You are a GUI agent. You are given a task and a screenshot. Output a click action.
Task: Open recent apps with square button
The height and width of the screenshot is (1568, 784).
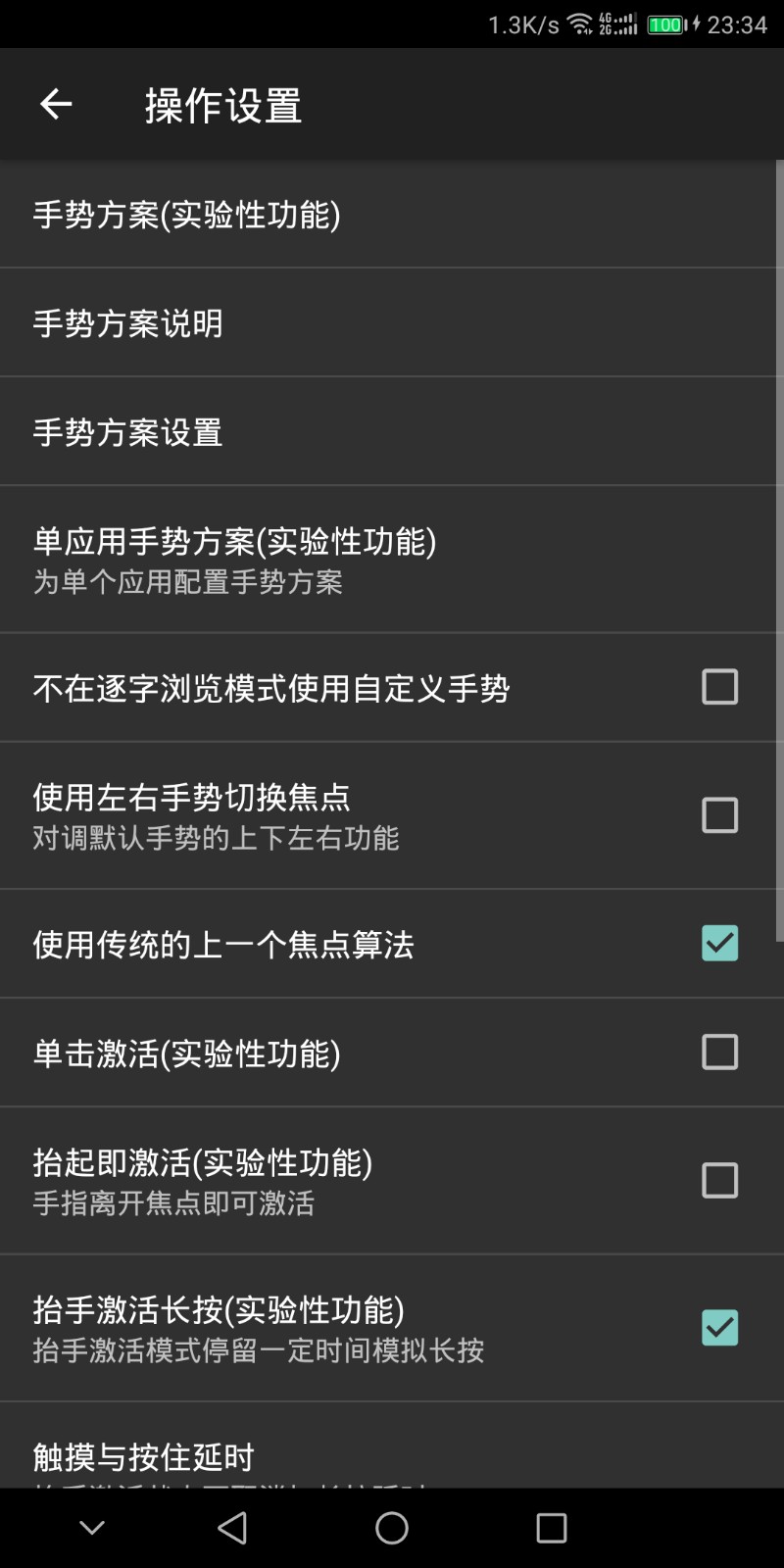point(552,1528)
